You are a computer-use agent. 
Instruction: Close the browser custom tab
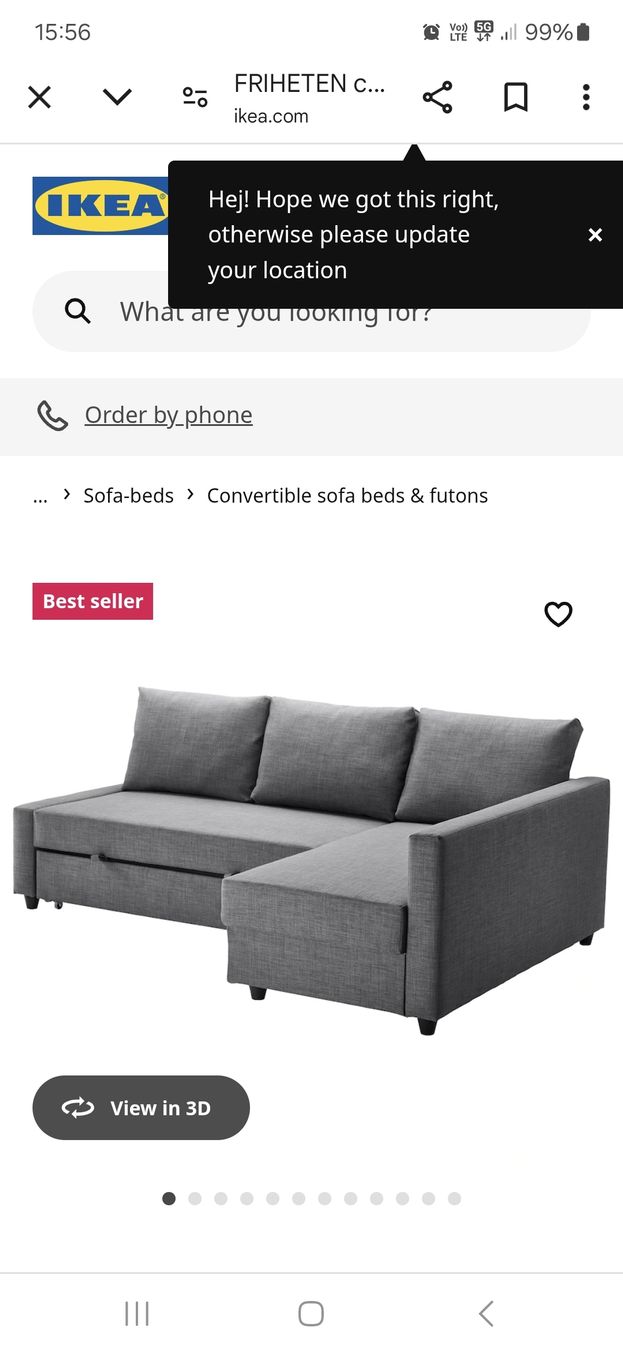[39, 97]
